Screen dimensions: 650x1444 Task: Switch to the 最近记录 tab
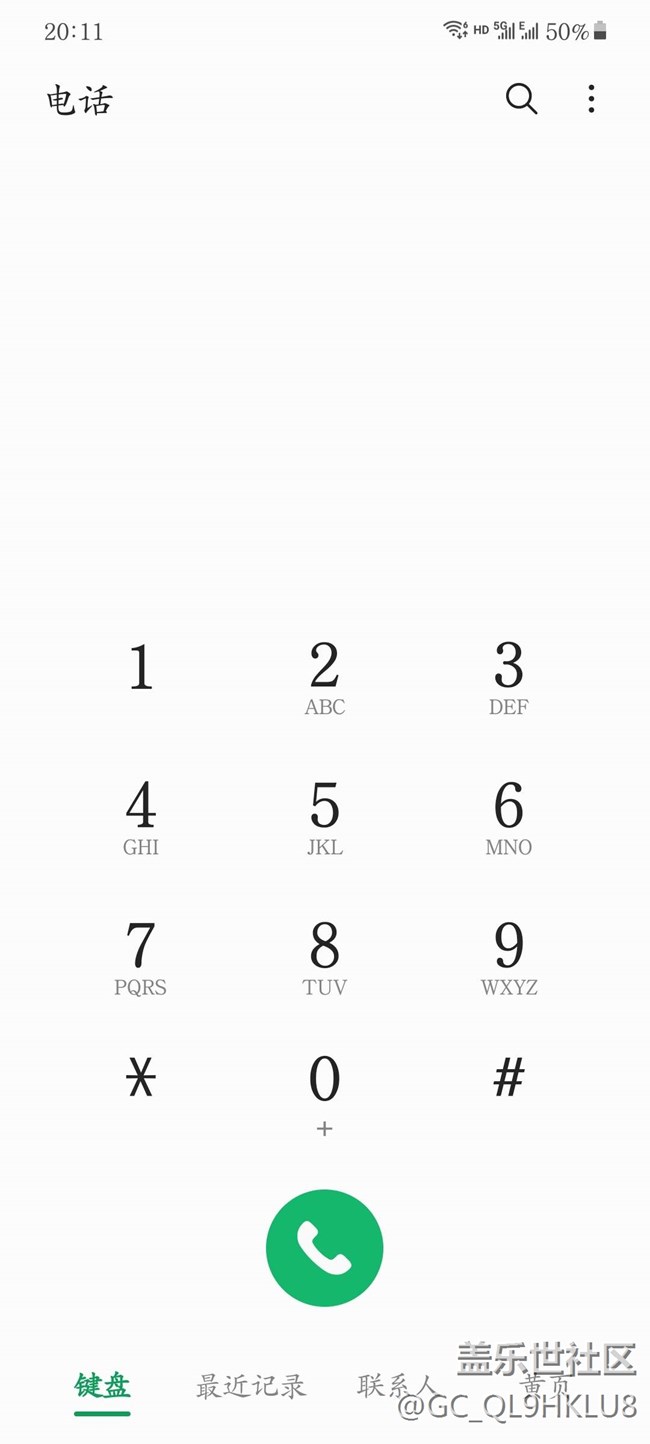click(x=251, y=1386)
